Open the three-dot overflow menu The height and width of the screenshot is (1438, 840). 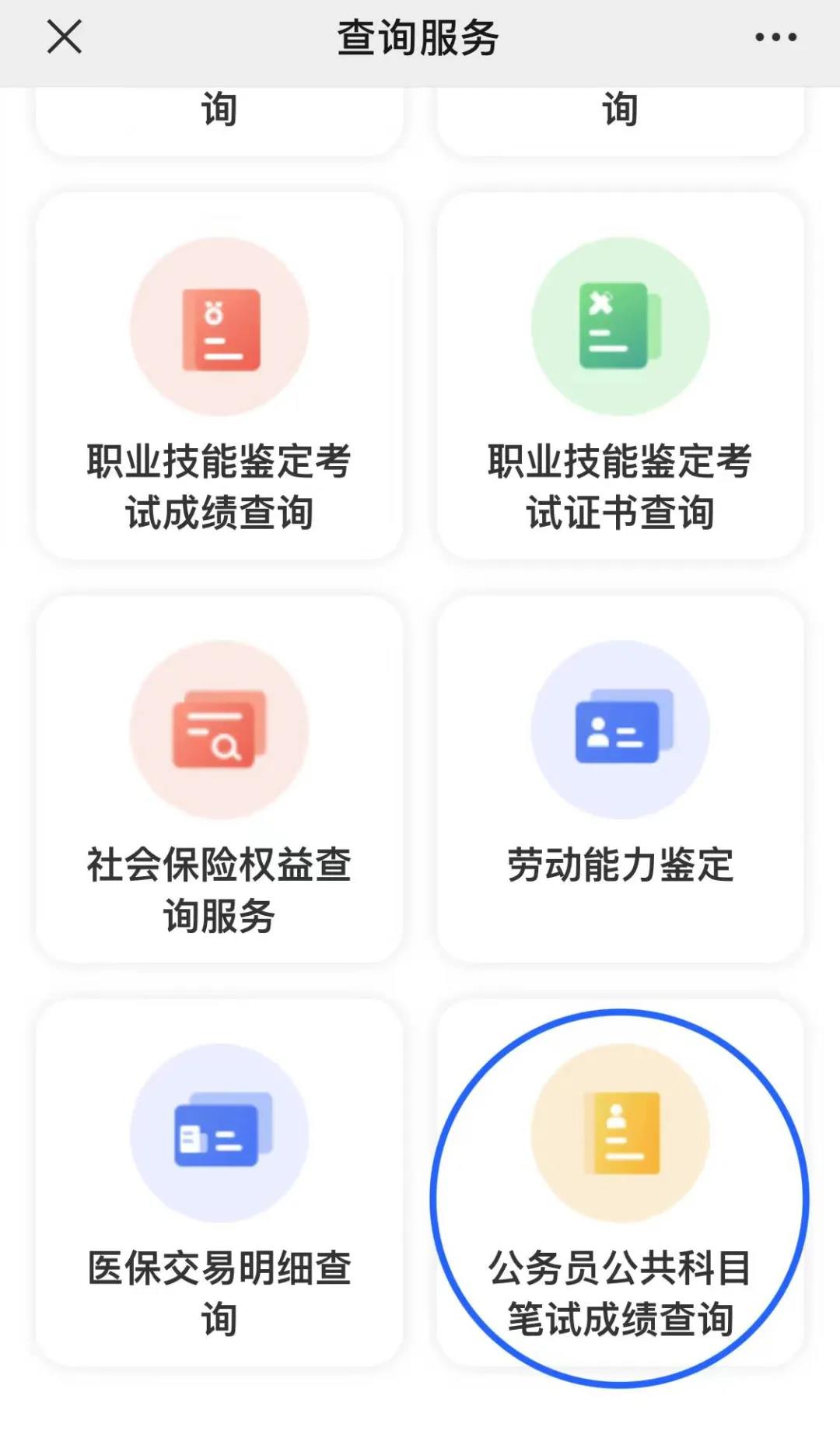[775, 37]
